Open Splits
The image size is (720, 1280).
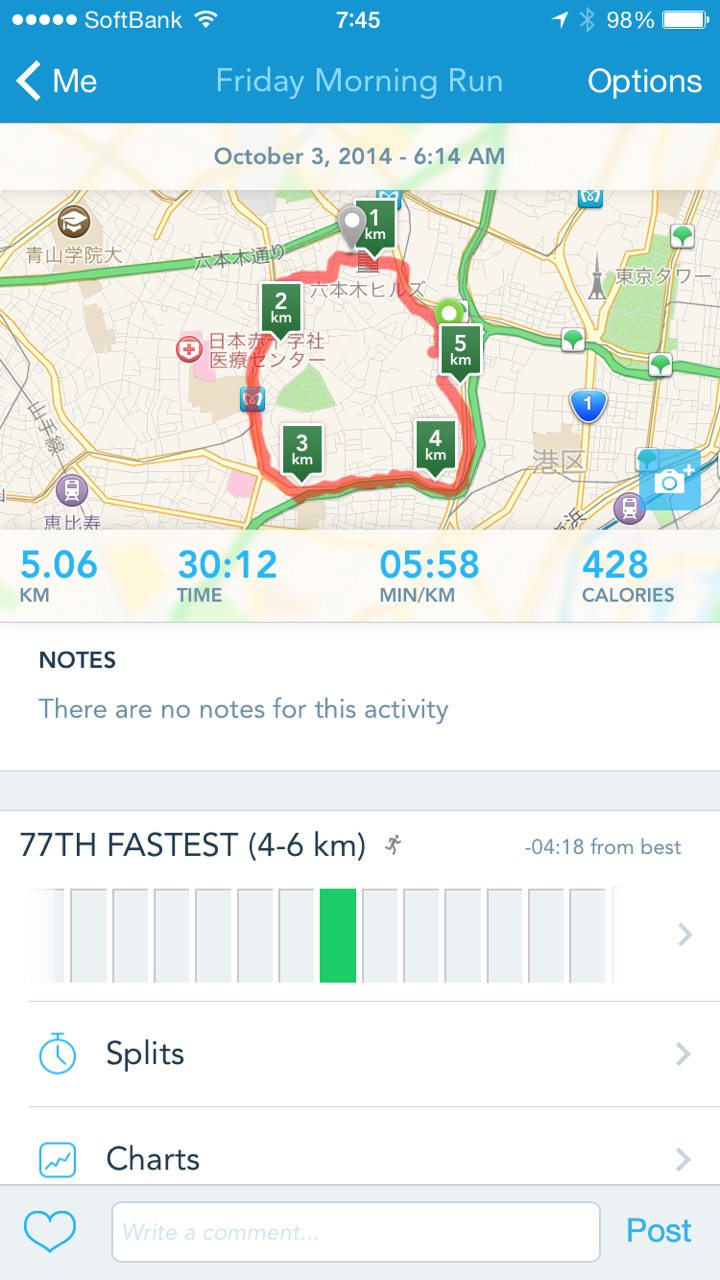click(360, 1054)
